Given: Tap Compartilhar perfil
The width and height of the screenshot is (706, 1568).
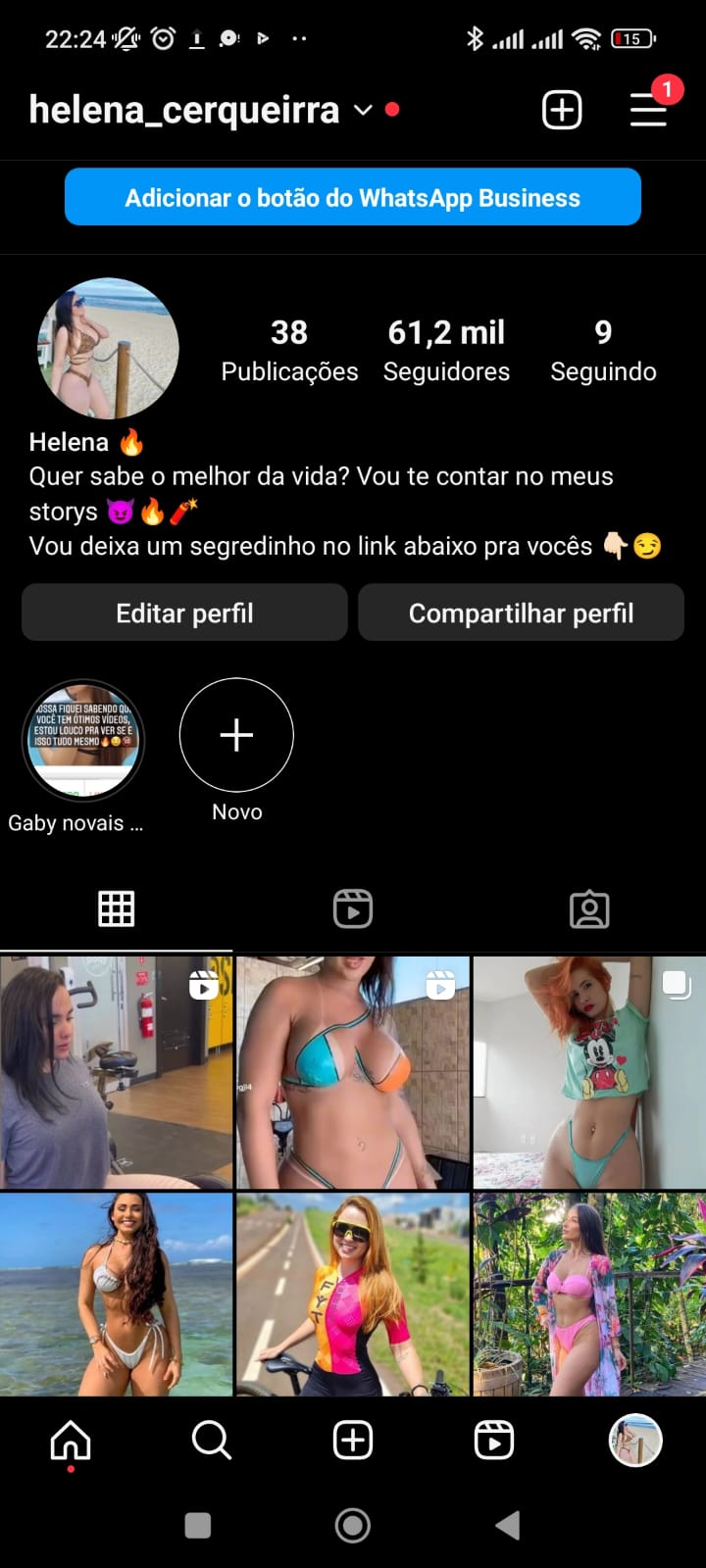Looking at the screenshot, I should tap(521, 612).
